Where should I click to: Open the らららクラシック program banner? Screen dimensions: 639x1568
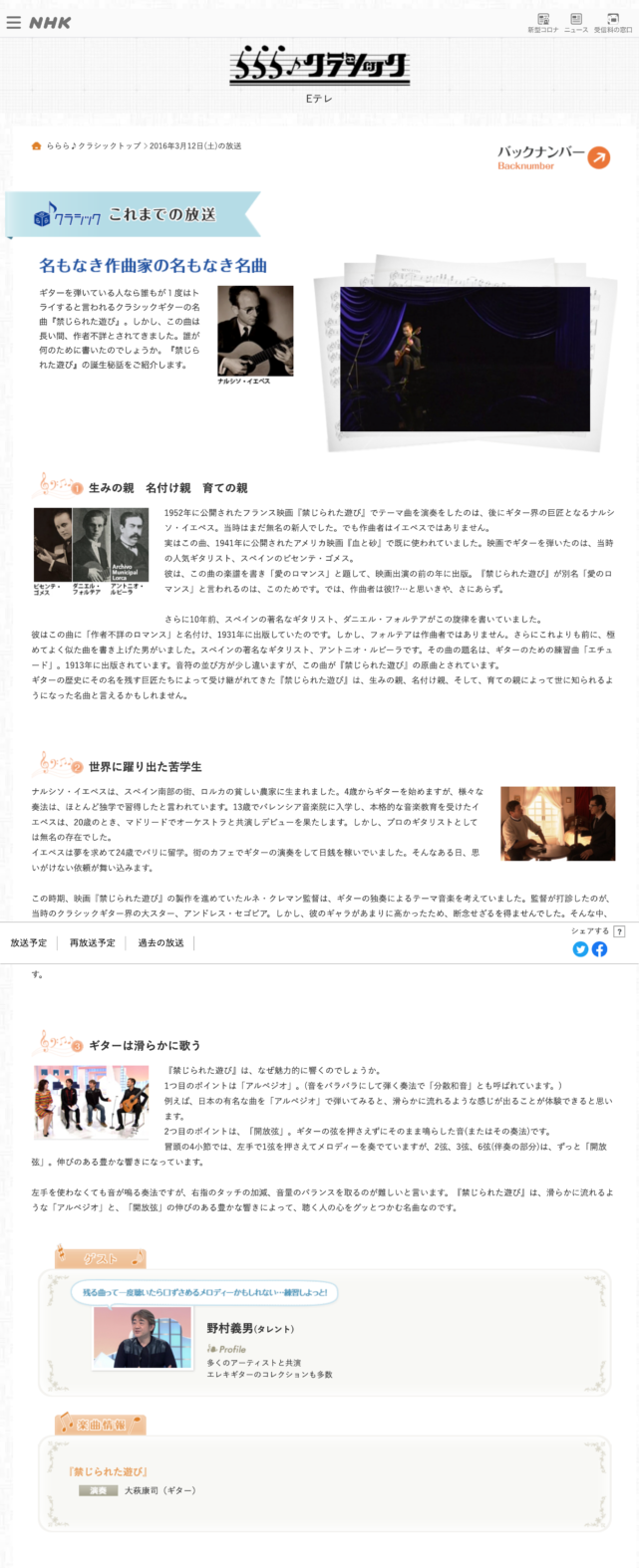click(319, 66)
